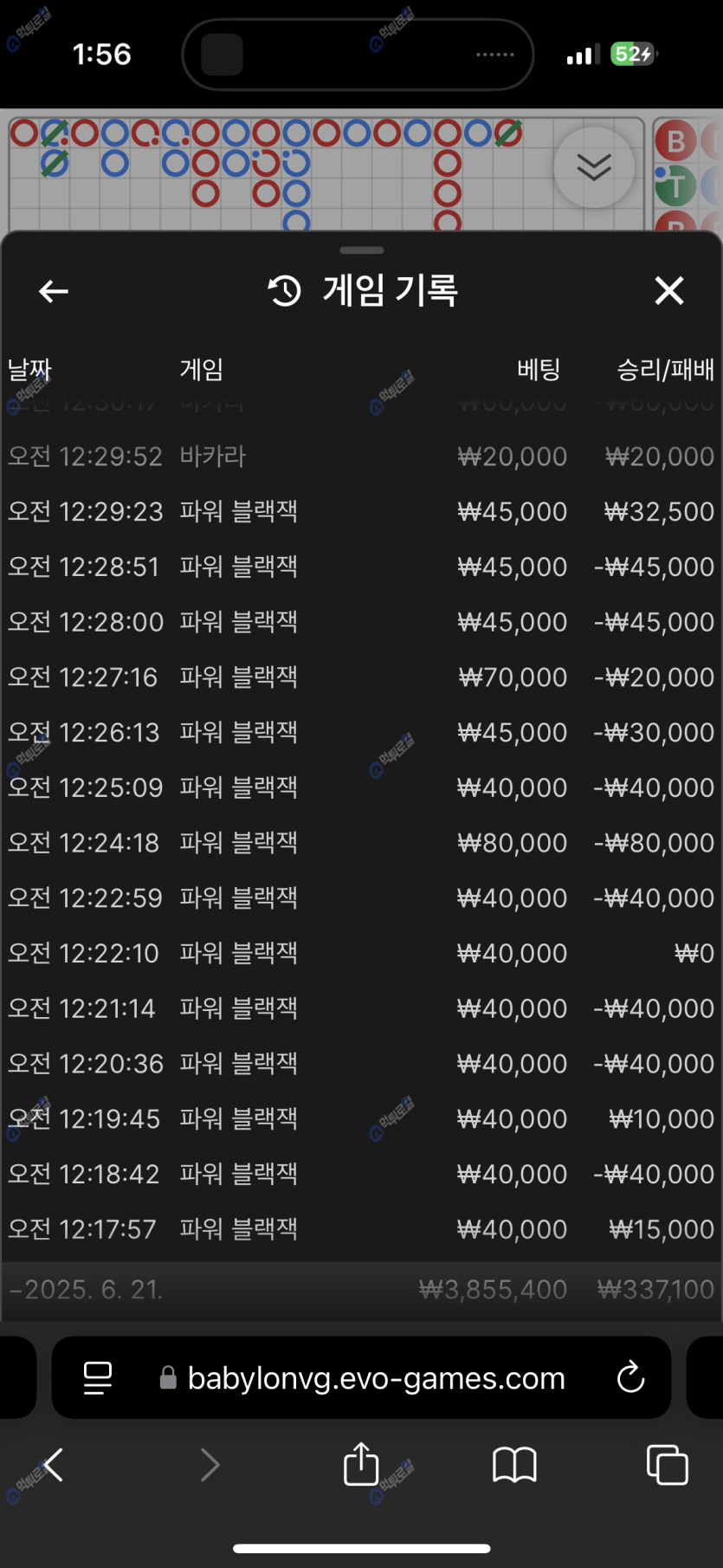Expand the roadmap with the double chevron
The height and width of the screenshot is (1568, 723).
tap(594, 167)
